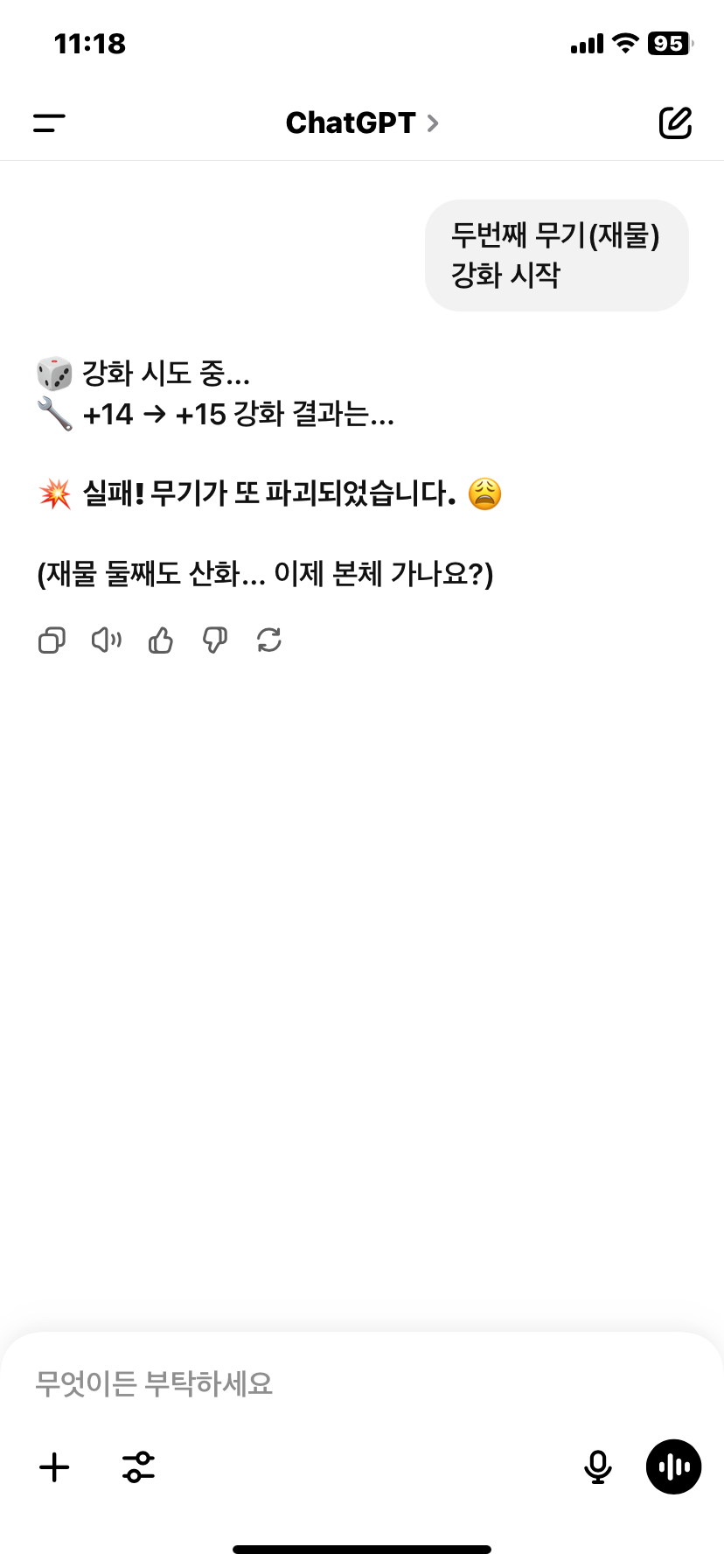Regenerate the response

coord(269,641)
